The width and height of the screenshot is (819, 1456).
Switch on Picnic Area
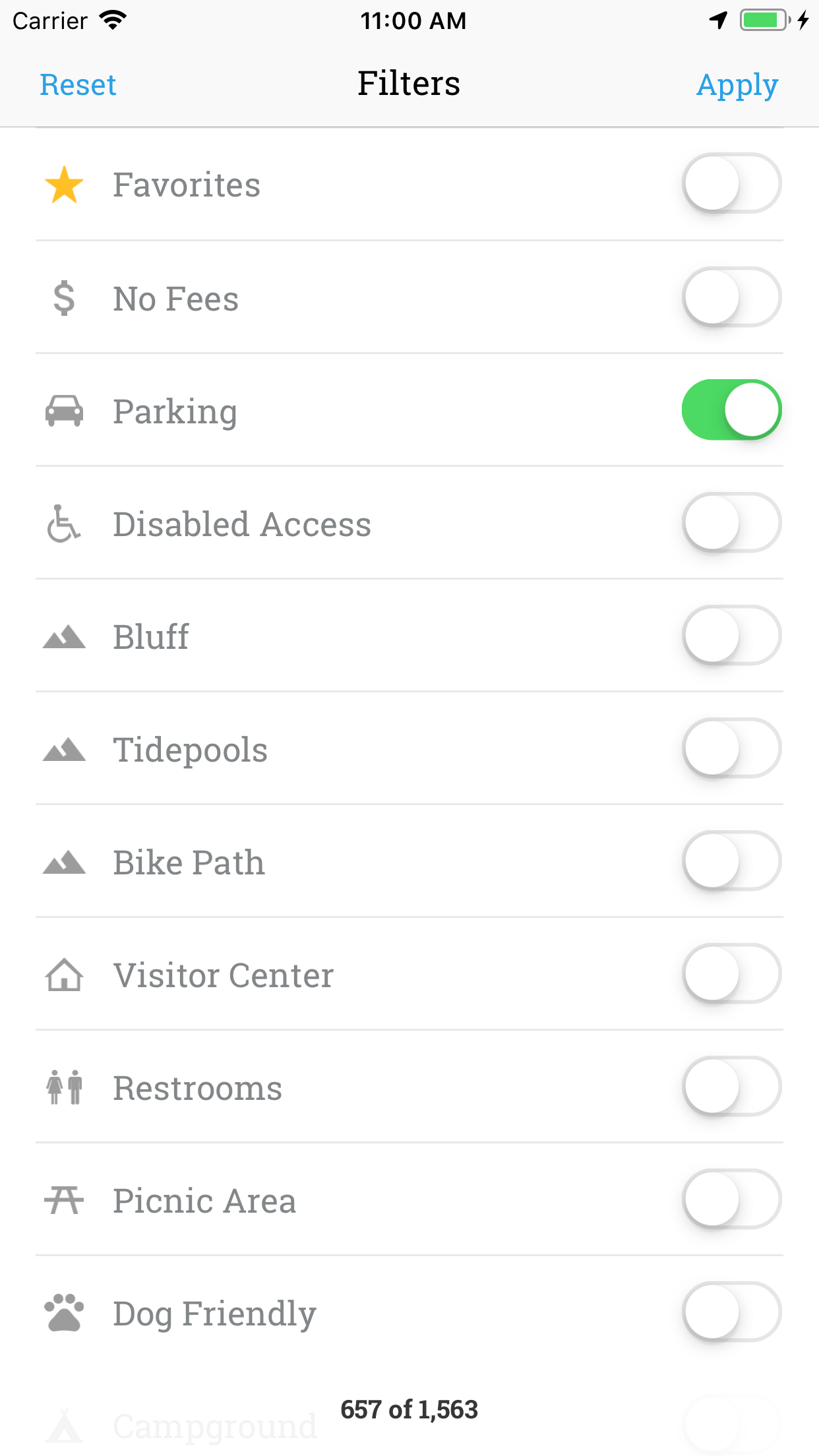click(731, 1199)
